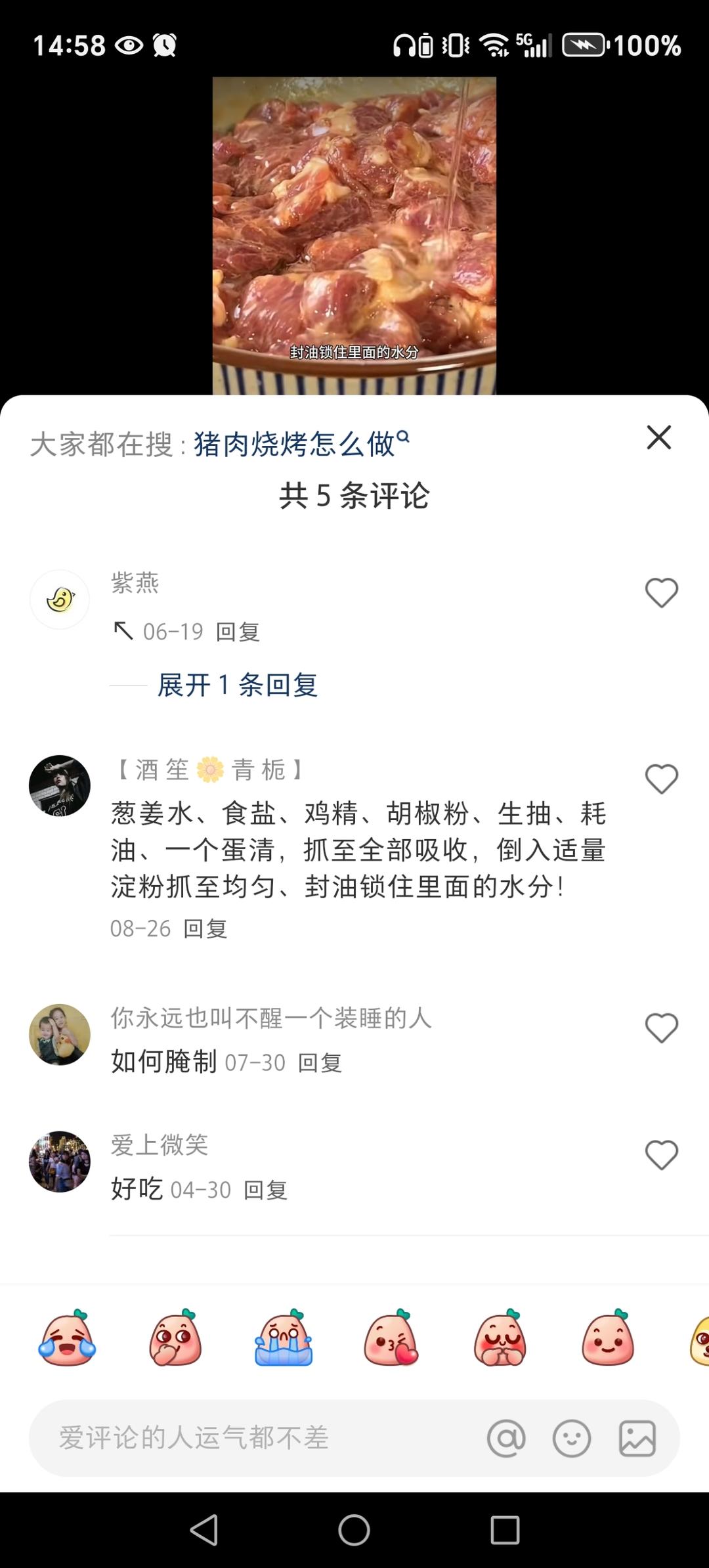This screenshot has width=709, height=1568.
Task: Mention someone with the @ icon
Action: (x=506, y=1438)
